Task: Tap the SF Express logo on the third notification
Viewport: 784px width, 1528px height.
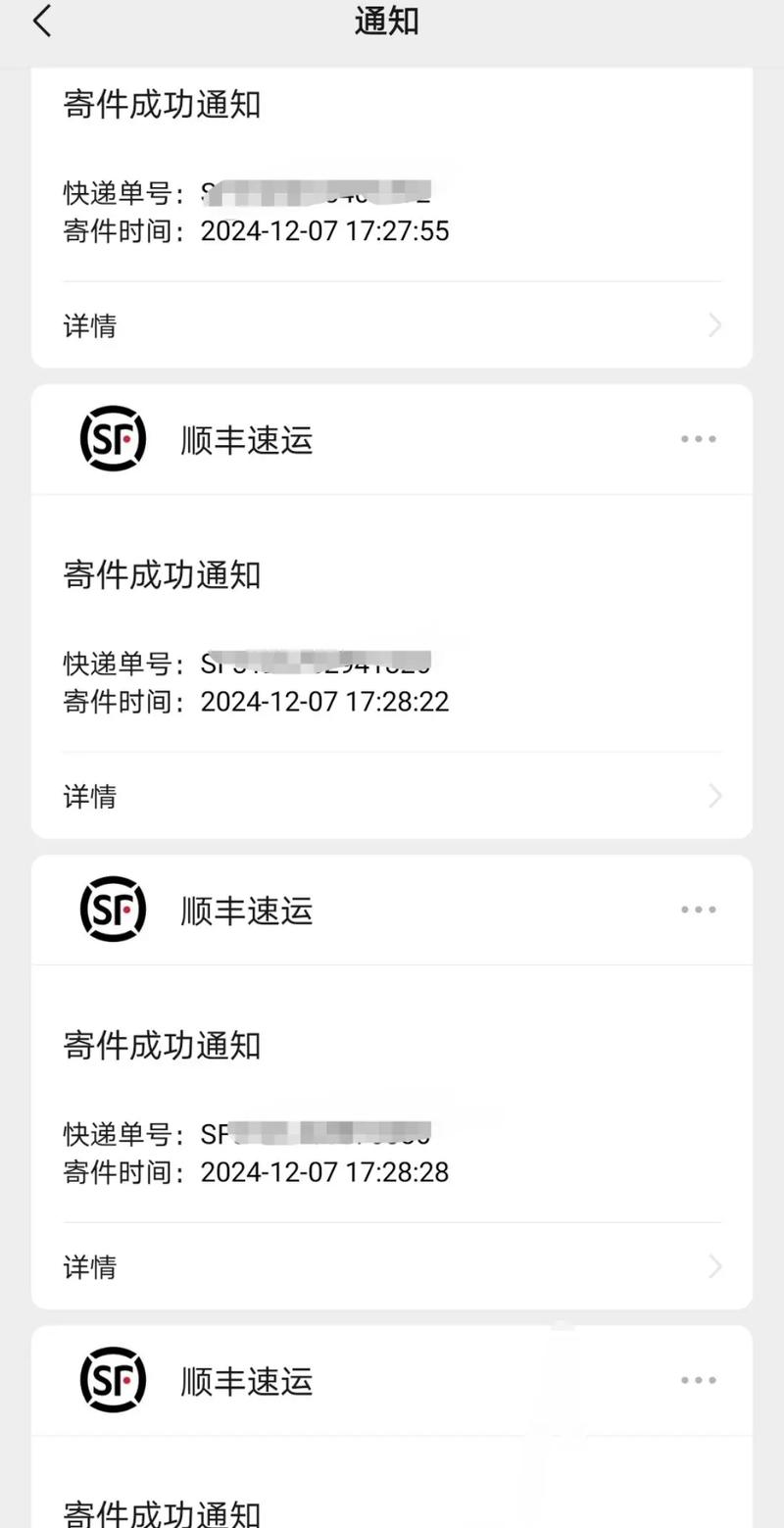Action: tap(112, 909)
